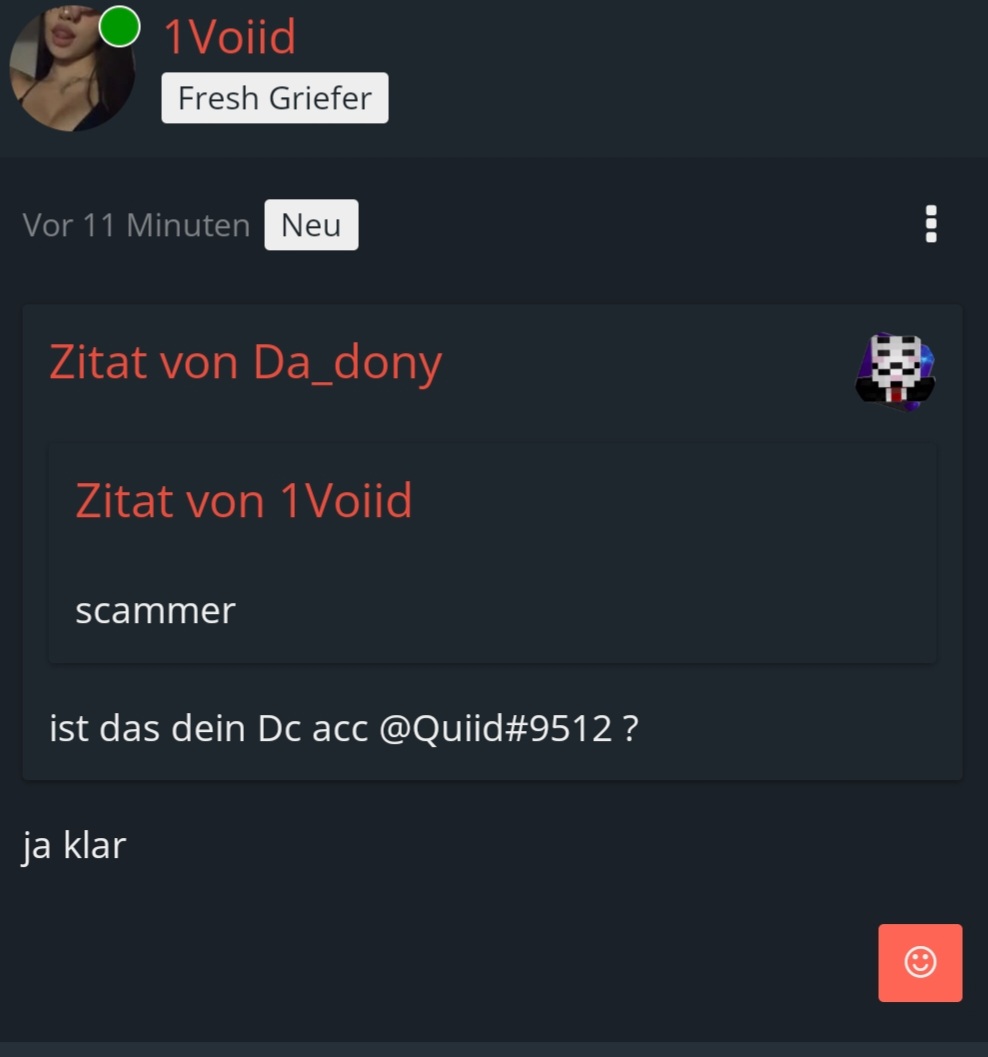The width and height of the screenshot is (988, 1057).
Task: Tap Da_dony's avatar in the quote
Action: point(896,371)
